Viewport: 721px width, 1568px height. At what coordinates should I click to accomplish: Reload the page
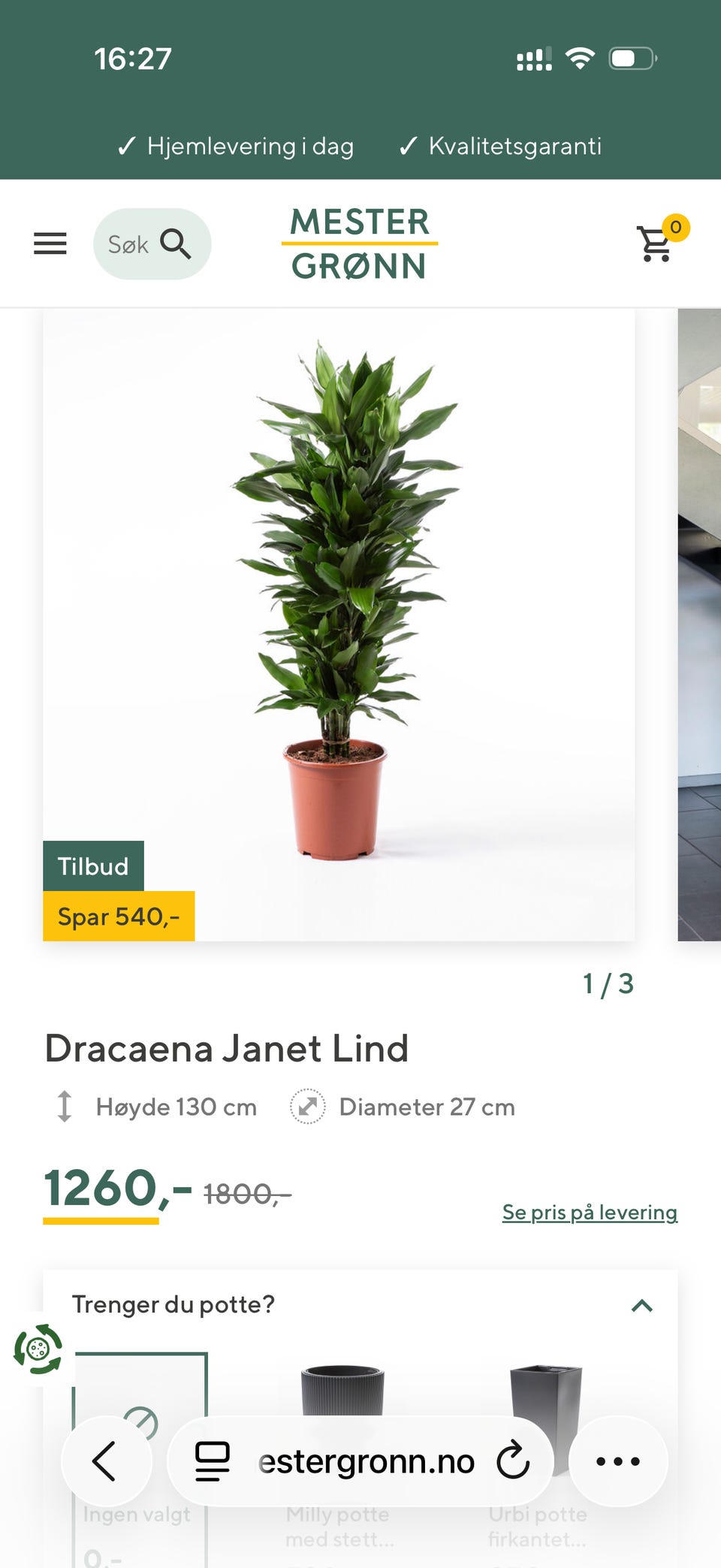click(513, 1461)
